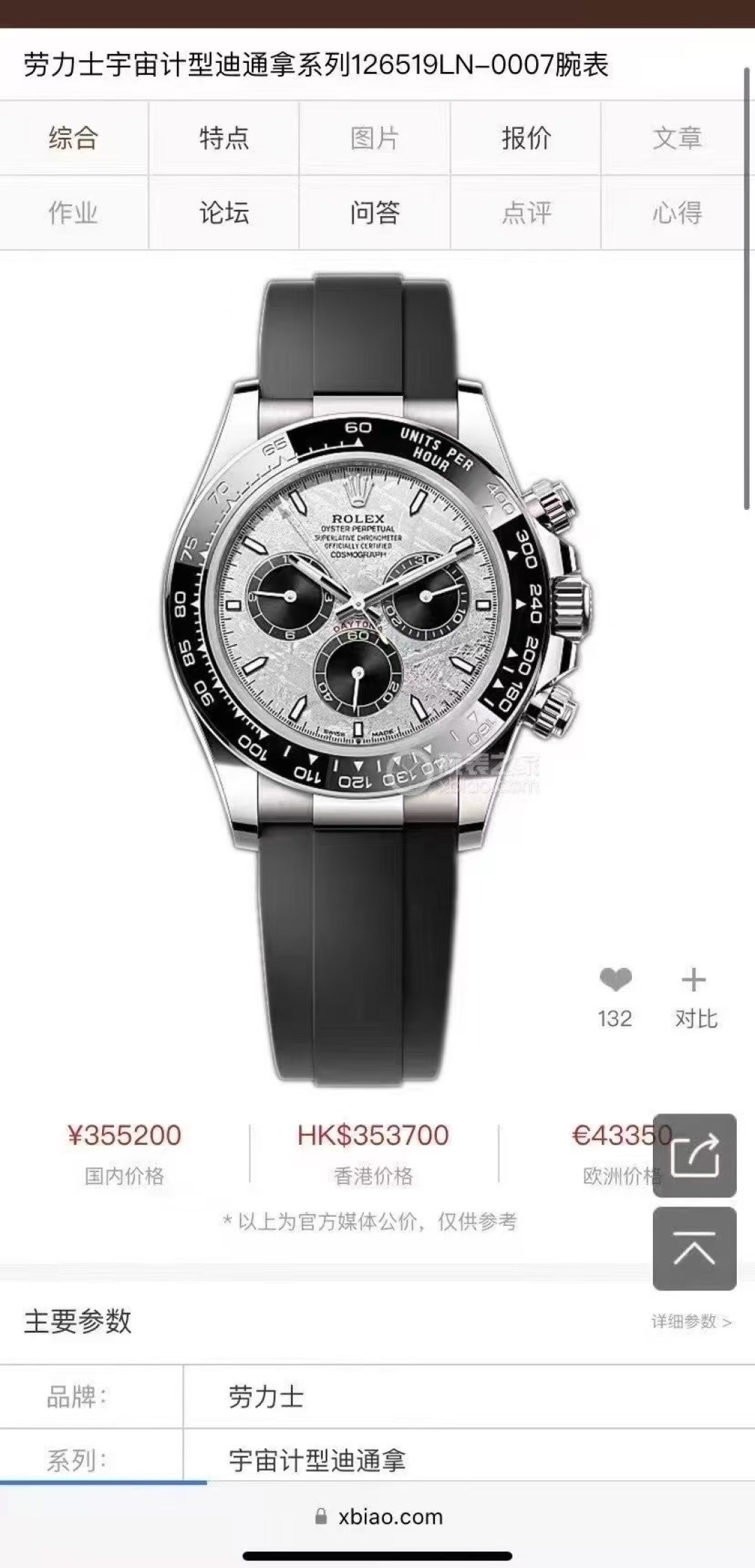Go to the 论坛 tab
This screenshot has height=1568, width=755.
(224, 213)
